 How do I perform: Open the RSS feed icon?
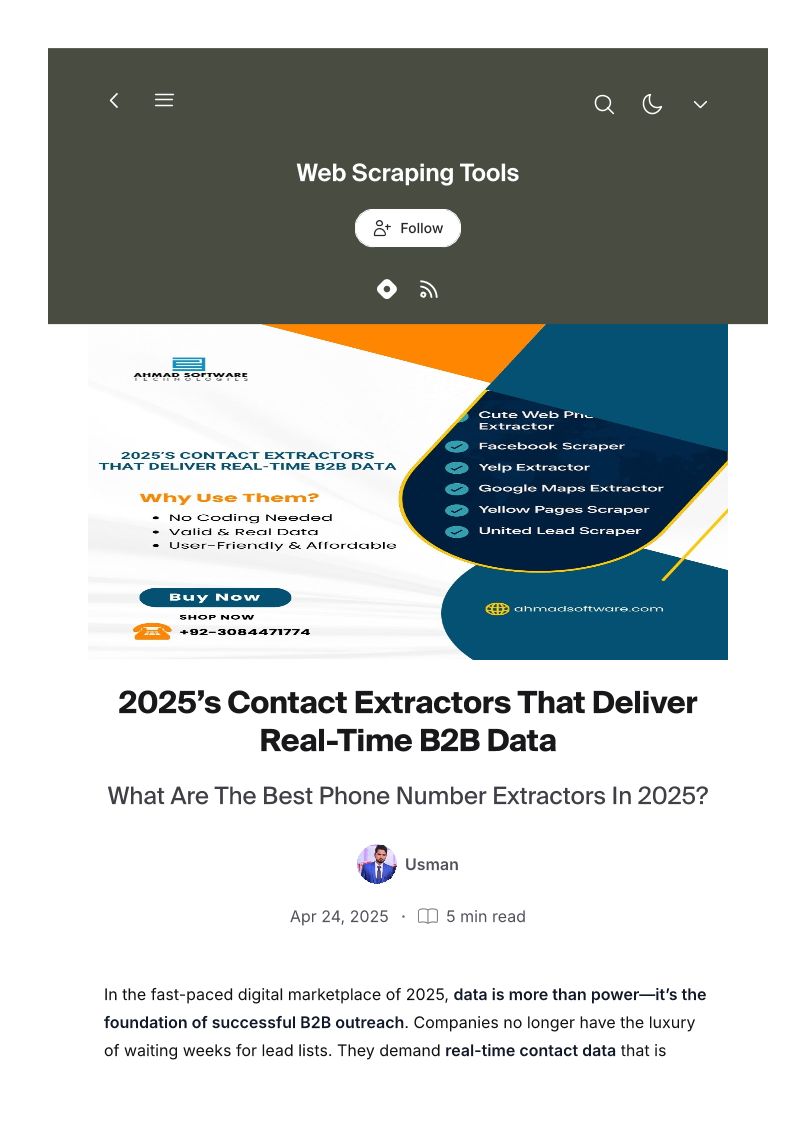click(x=428, y=289)
